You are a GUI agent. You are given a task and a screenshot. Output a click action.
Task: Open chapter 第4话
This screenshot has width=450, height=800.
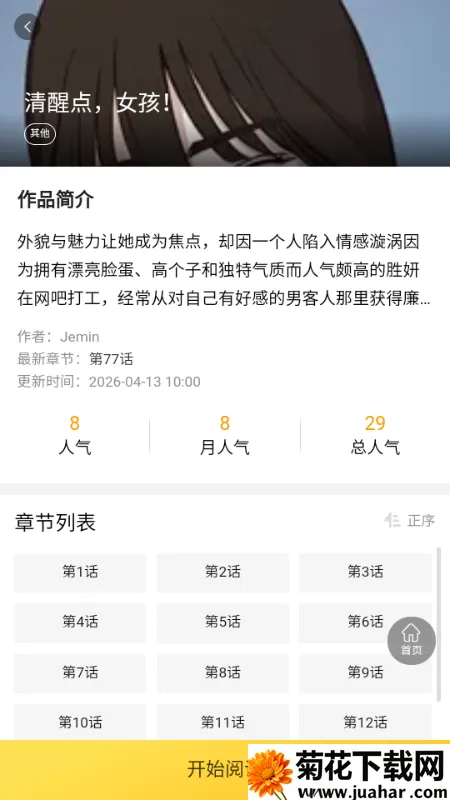pos(80,622)
